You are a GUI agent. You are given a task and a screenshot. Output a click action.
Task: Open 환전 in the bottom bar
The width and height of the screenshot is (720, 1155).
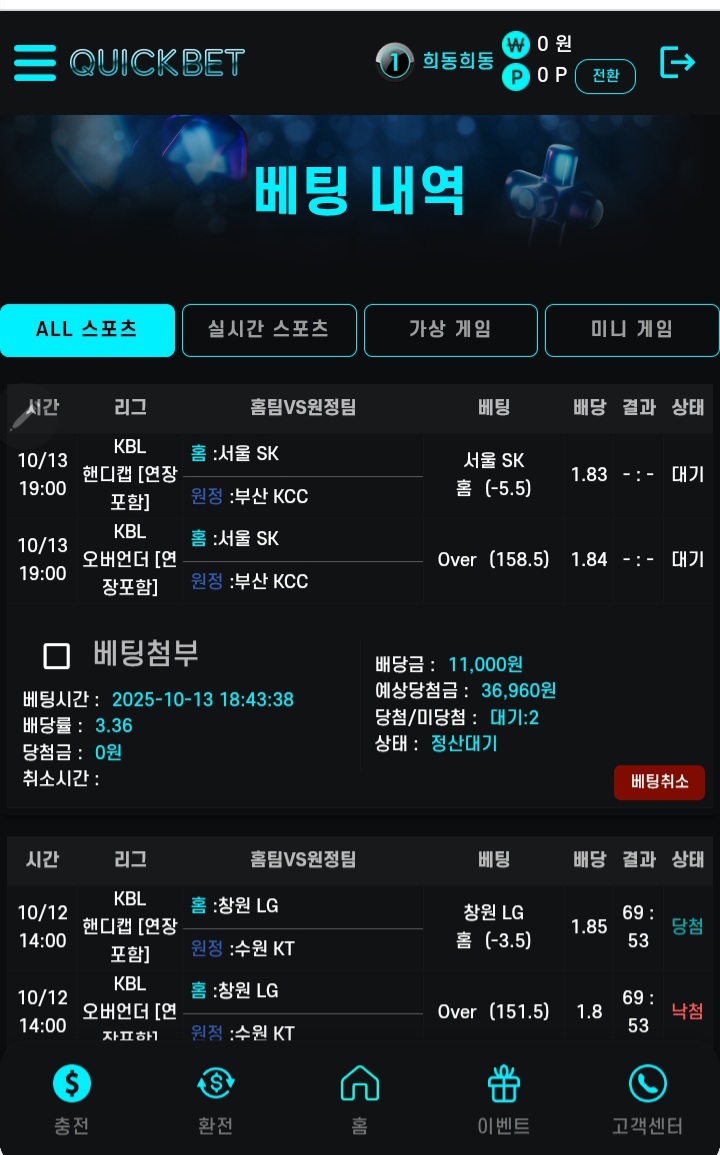click(x=215, y=1098)
